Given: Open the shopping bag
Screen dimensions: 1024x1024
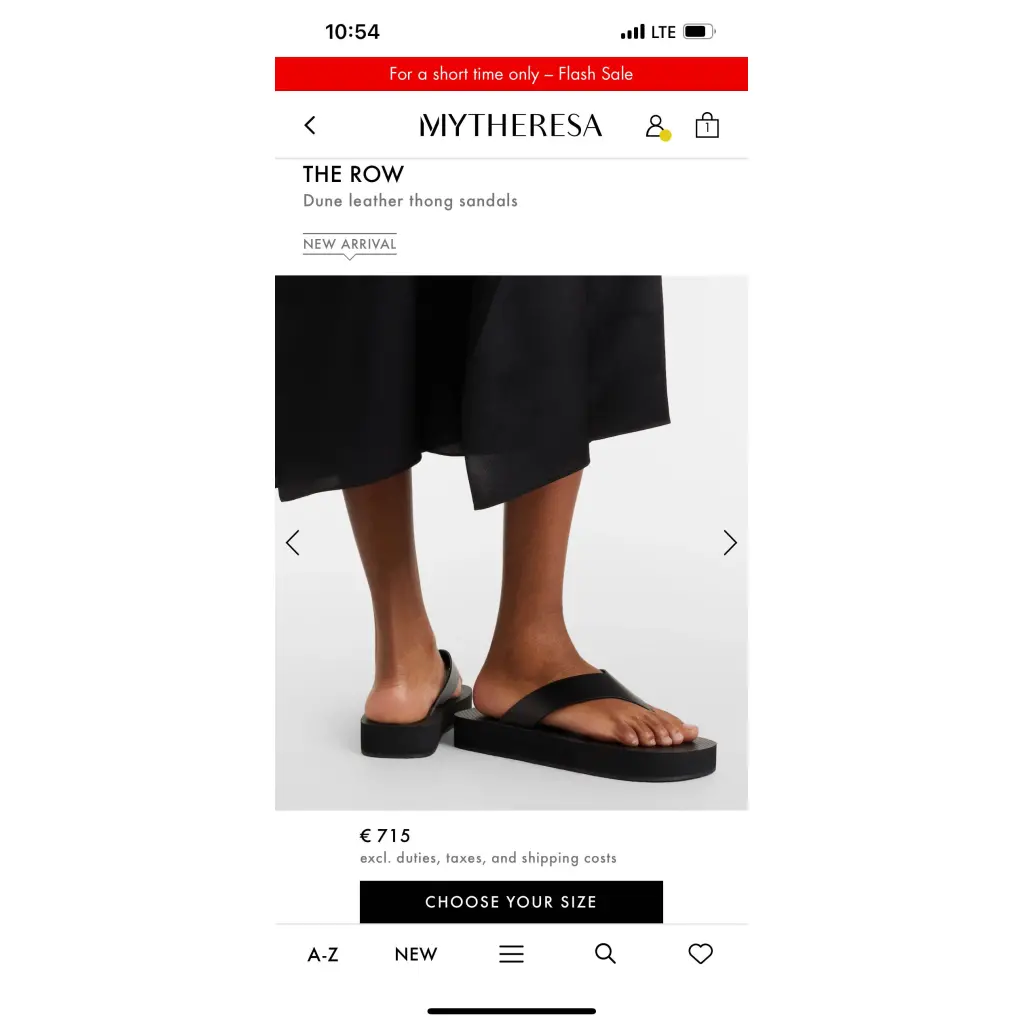Looking at the screenshot, I should pyautogui.click(x=707, y=125).
